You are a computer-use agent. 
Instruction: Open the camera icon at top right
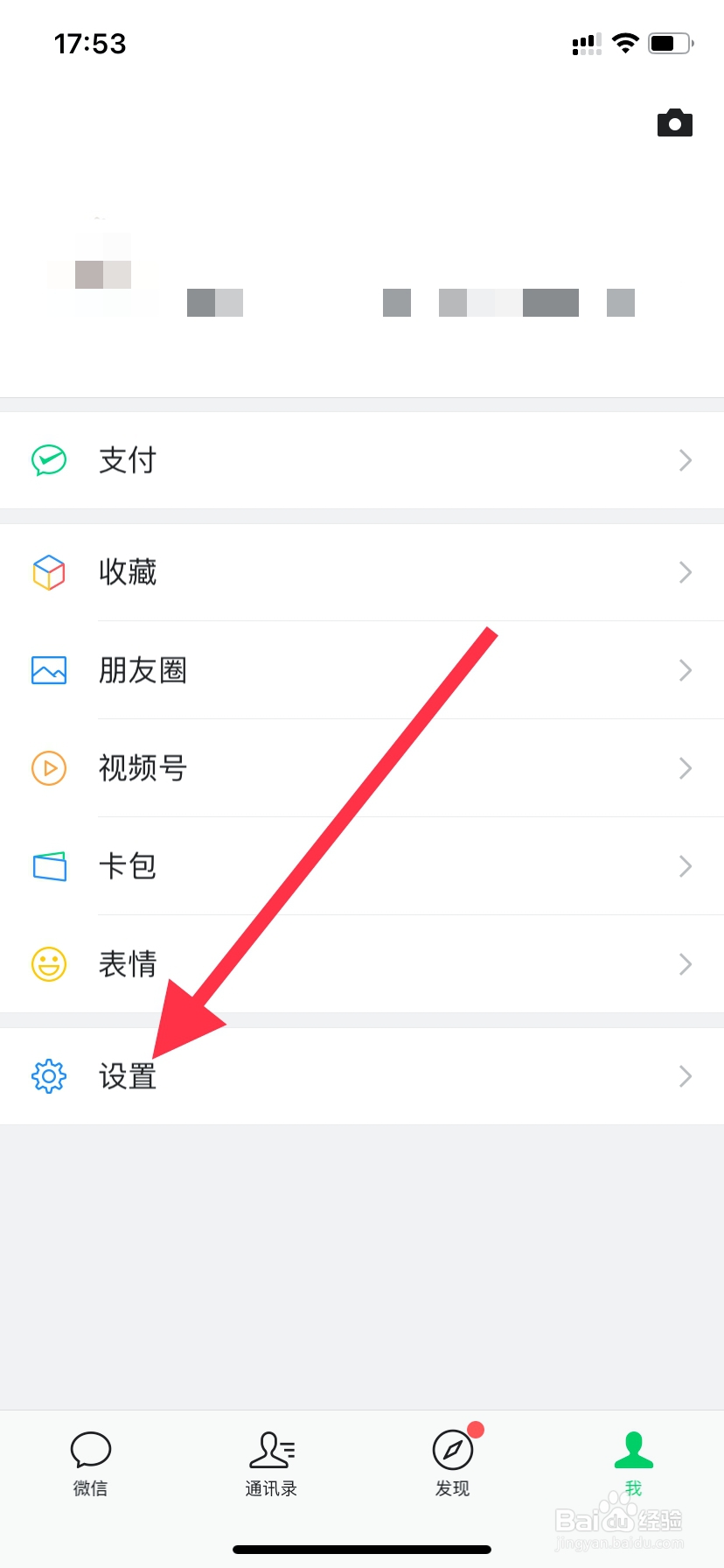673,122
